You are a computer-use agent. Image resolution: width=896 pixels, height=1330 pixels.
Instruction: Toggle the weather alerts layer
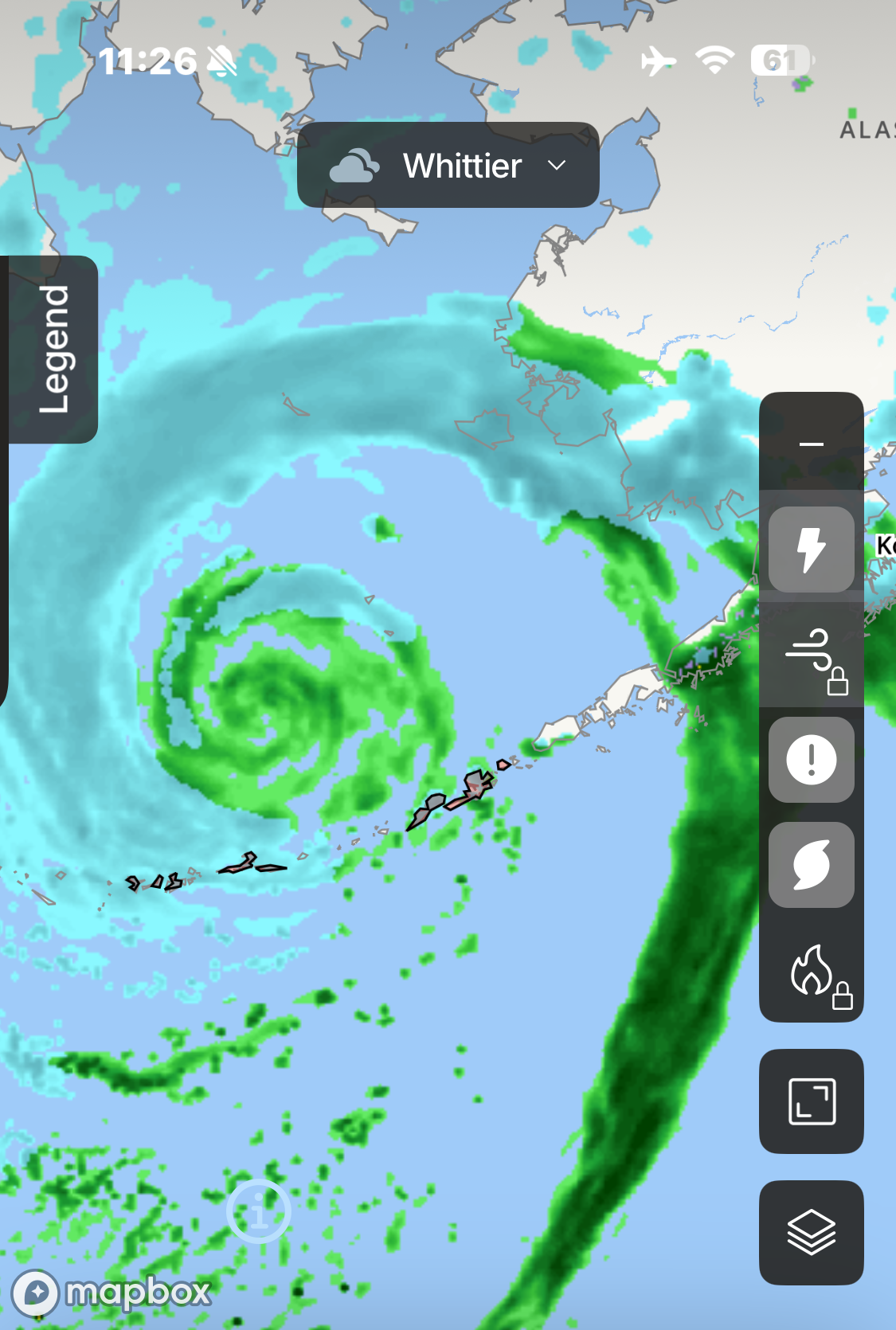[811, 760]
